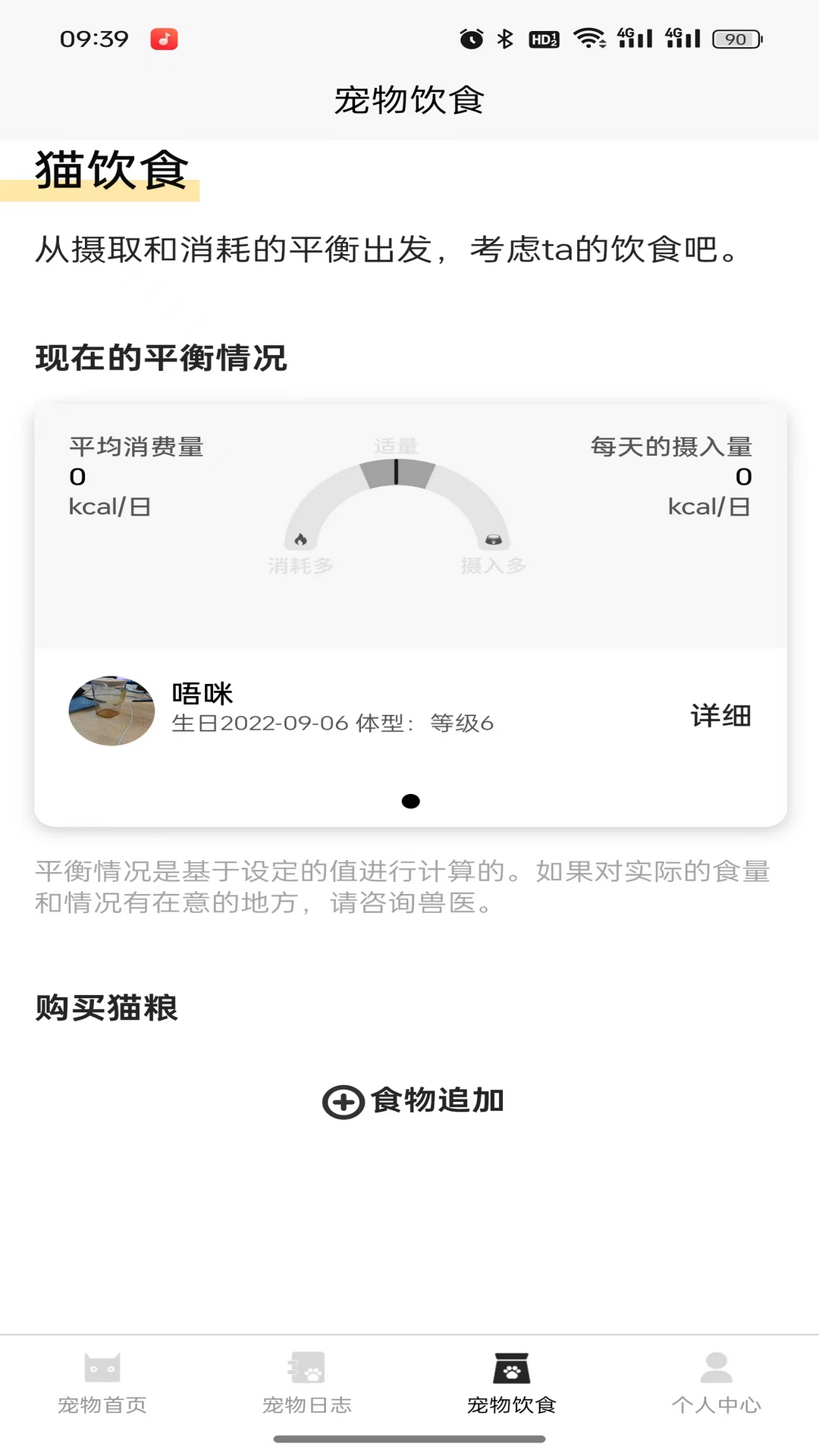The width and height of the screenshot is (819, 1456).
Task: Go to the 个人中心 tab
Action: (x=717, y=1383)
